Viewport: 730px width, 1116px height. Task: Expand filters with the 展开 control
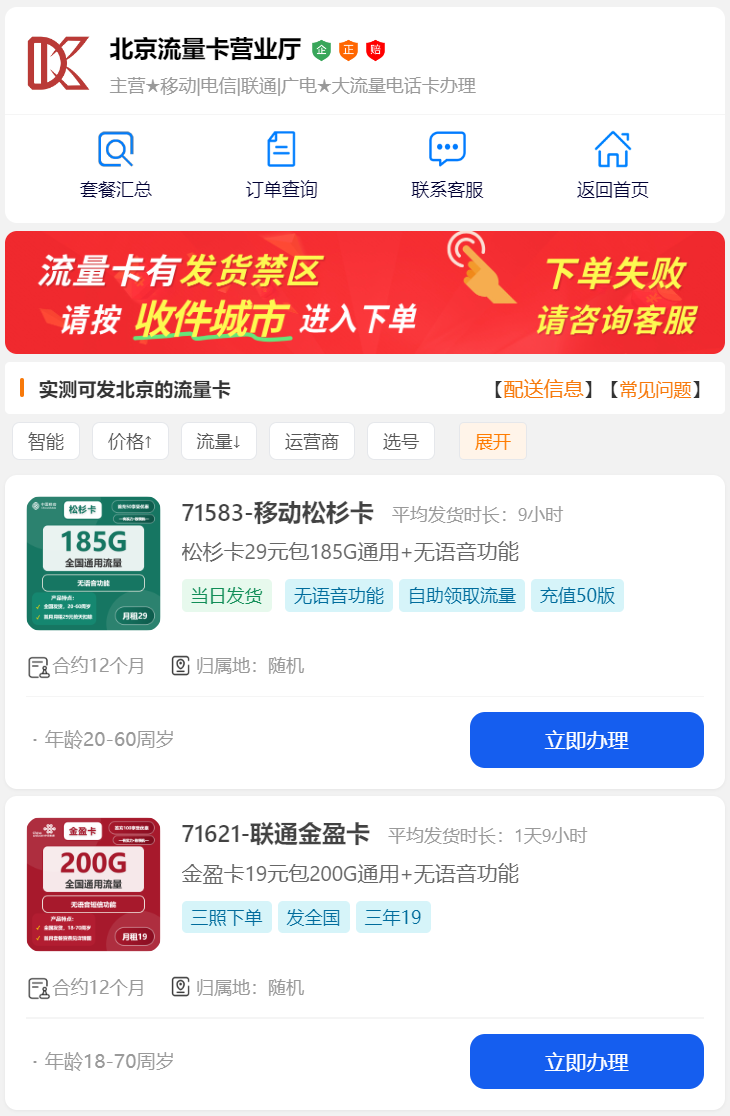pyautogui.click(x=492, y=440)
